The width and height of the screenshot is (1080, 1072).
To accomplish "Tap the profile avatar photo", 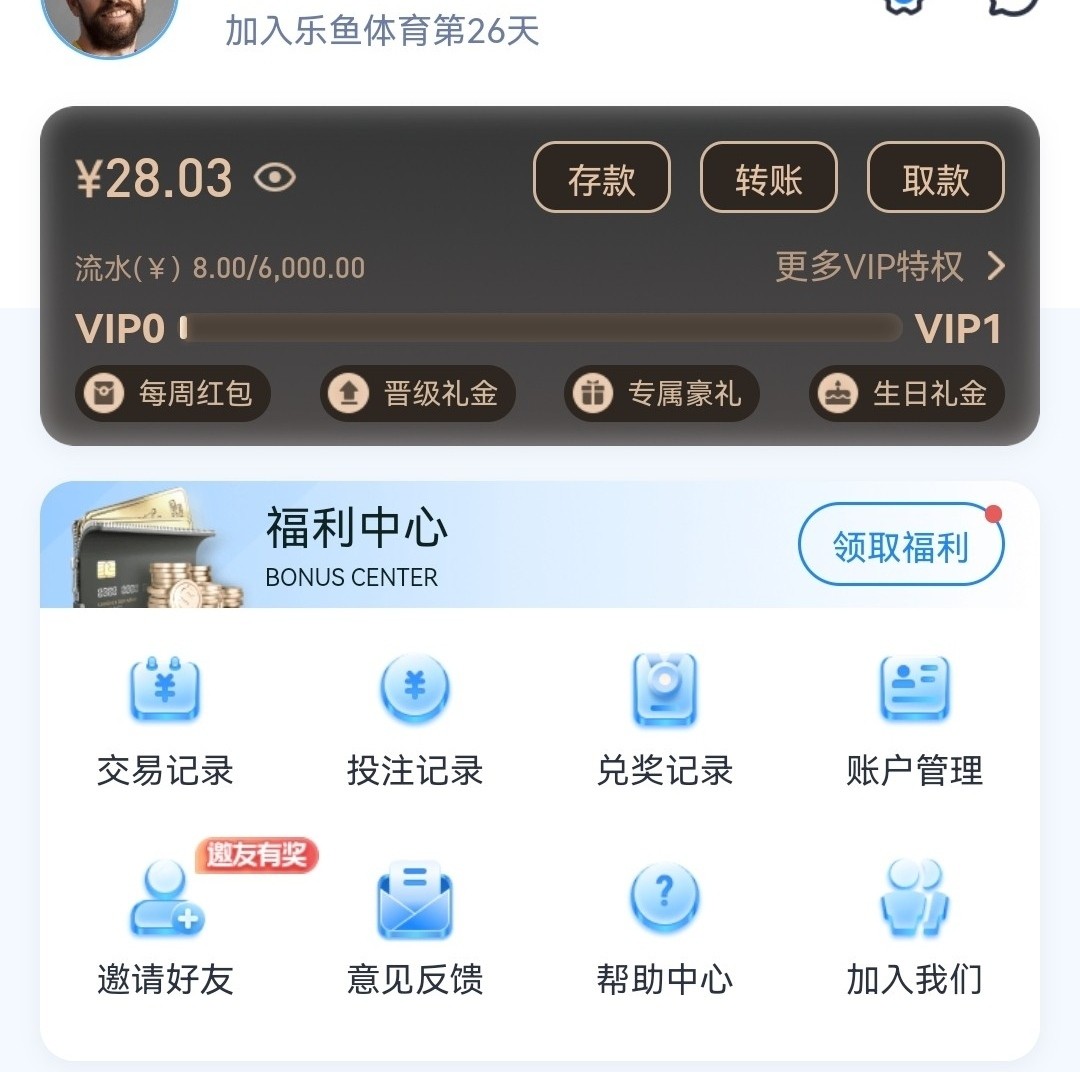I will [x=110, y=20].
